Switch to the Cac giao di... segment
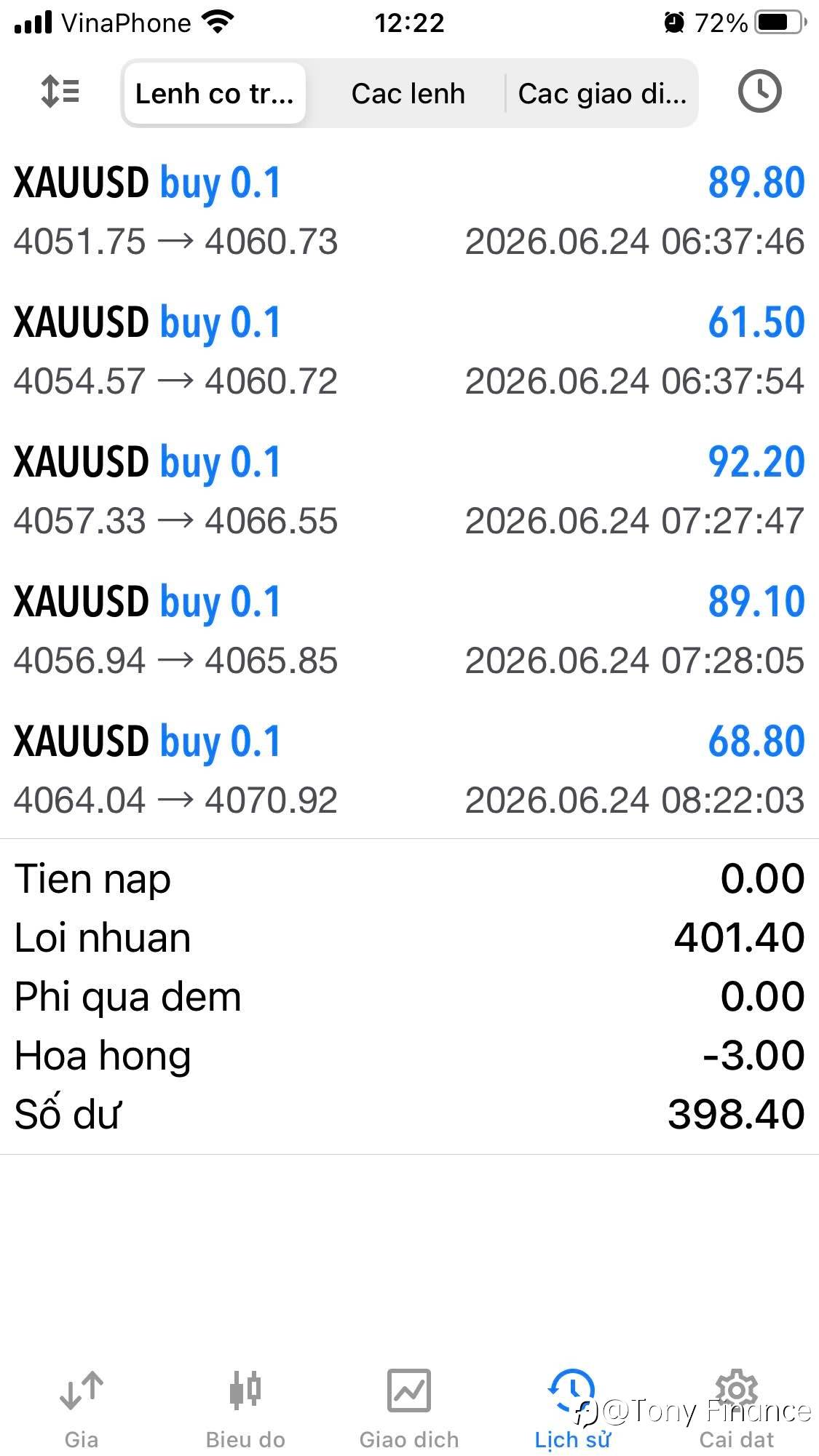 pyautogui.click(x=601, y=93)
